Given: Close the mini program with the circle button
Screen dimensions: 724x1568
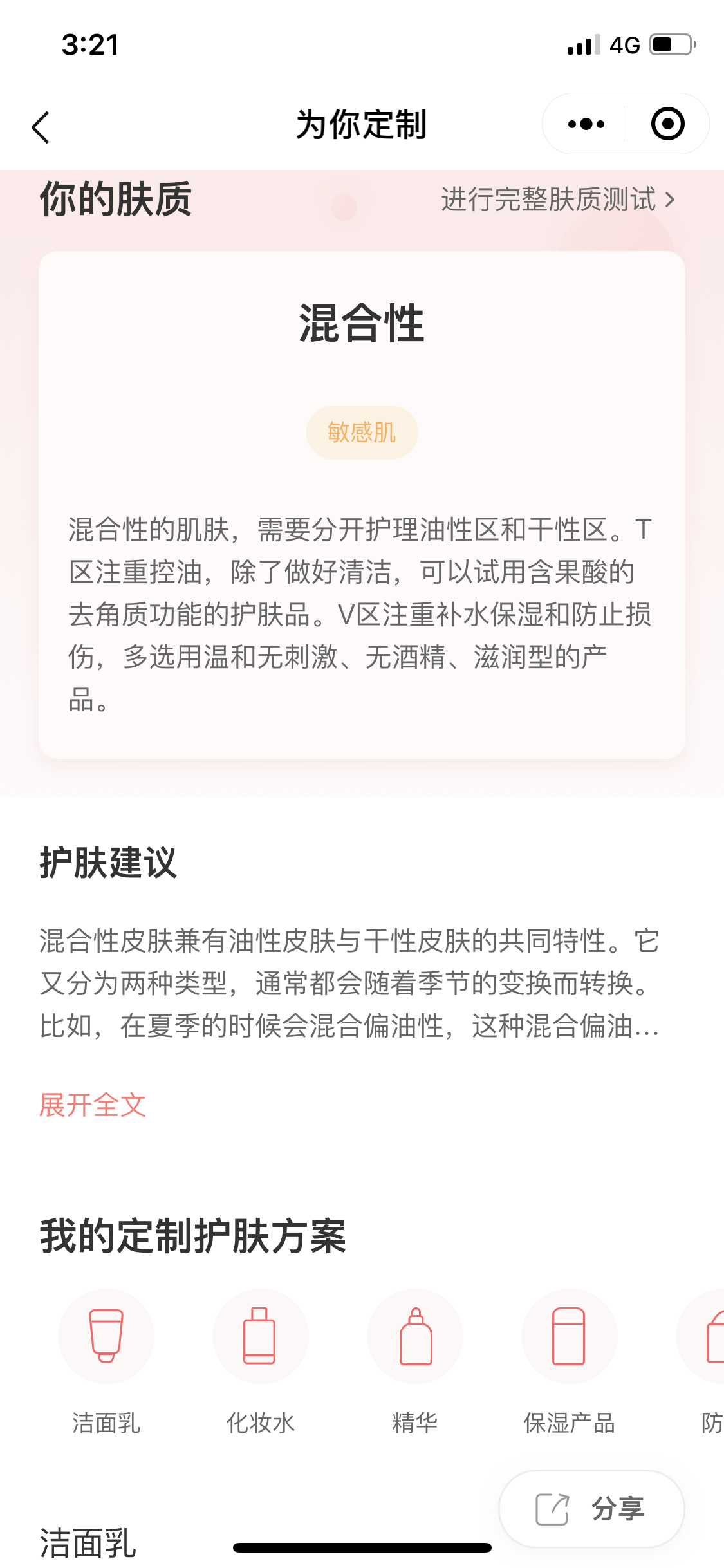Looking at the screenshot, I should (x=667, y=124).
